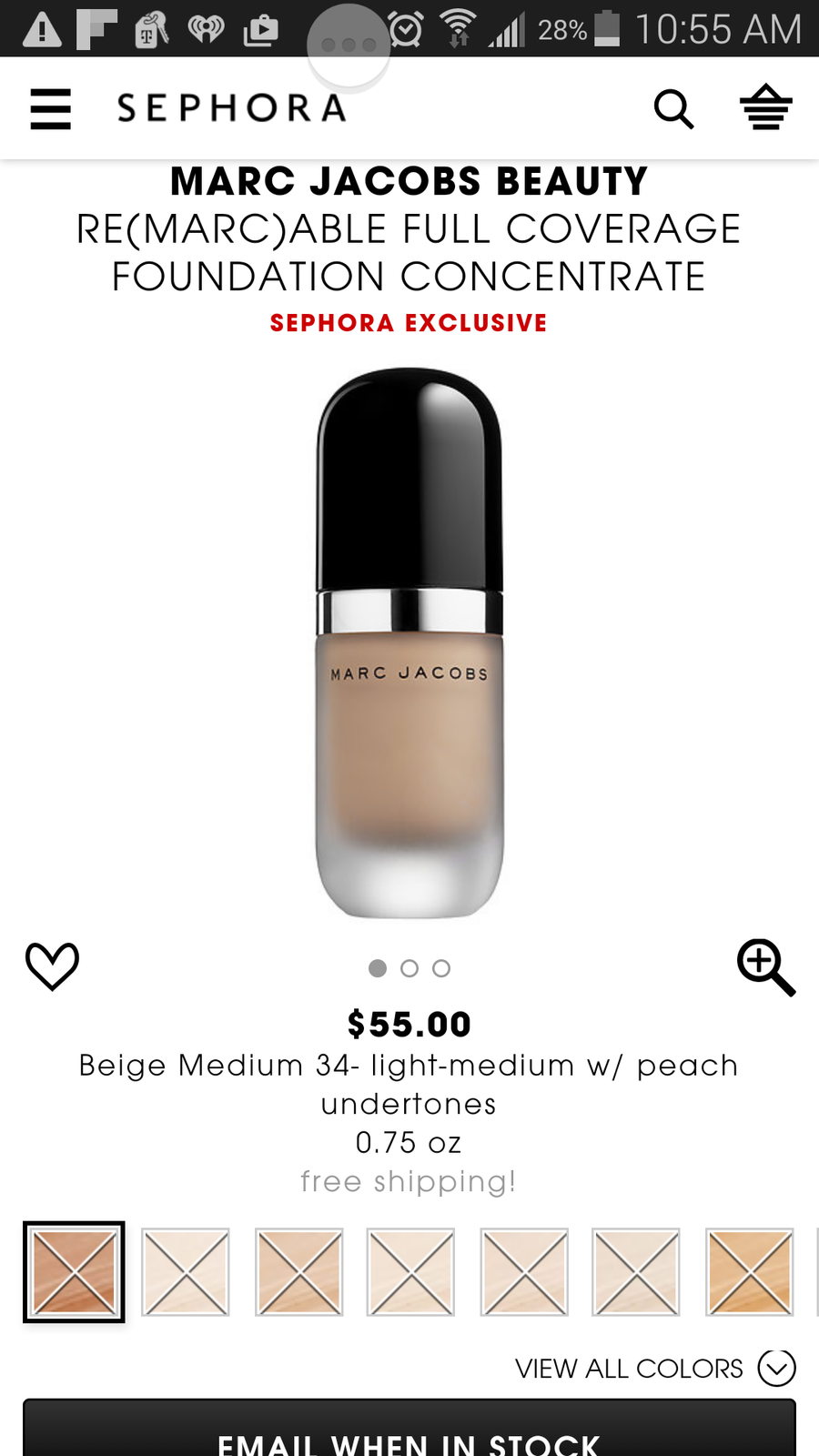
Task: Expand View All Colors
Action: point(655,1368)
